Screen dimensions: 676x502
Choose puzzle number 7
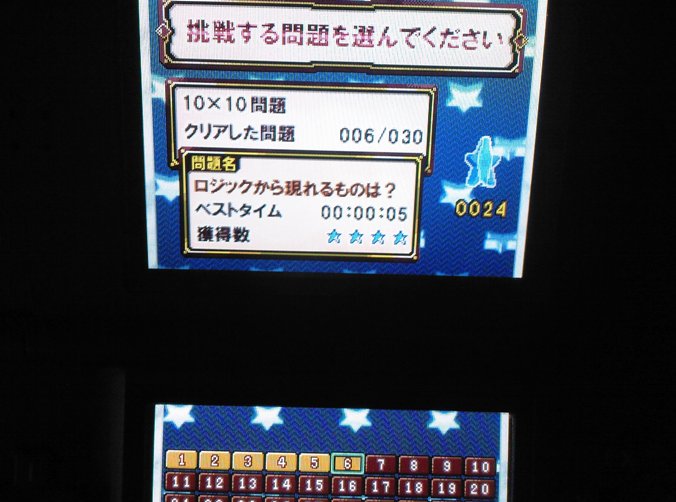click(x=380, y=465)
